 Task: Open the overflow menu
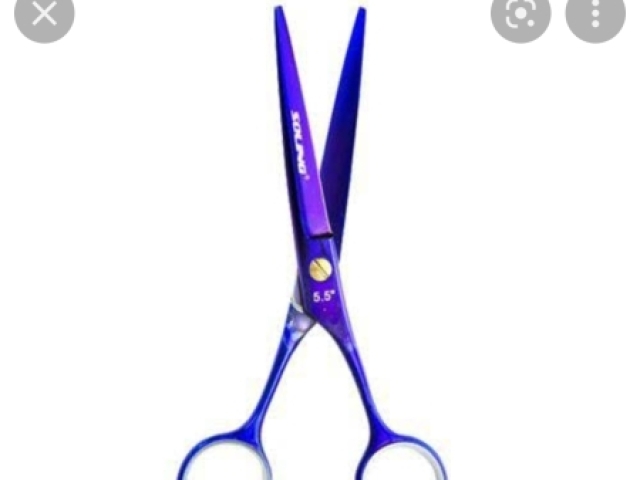click(x=596, y=13)
